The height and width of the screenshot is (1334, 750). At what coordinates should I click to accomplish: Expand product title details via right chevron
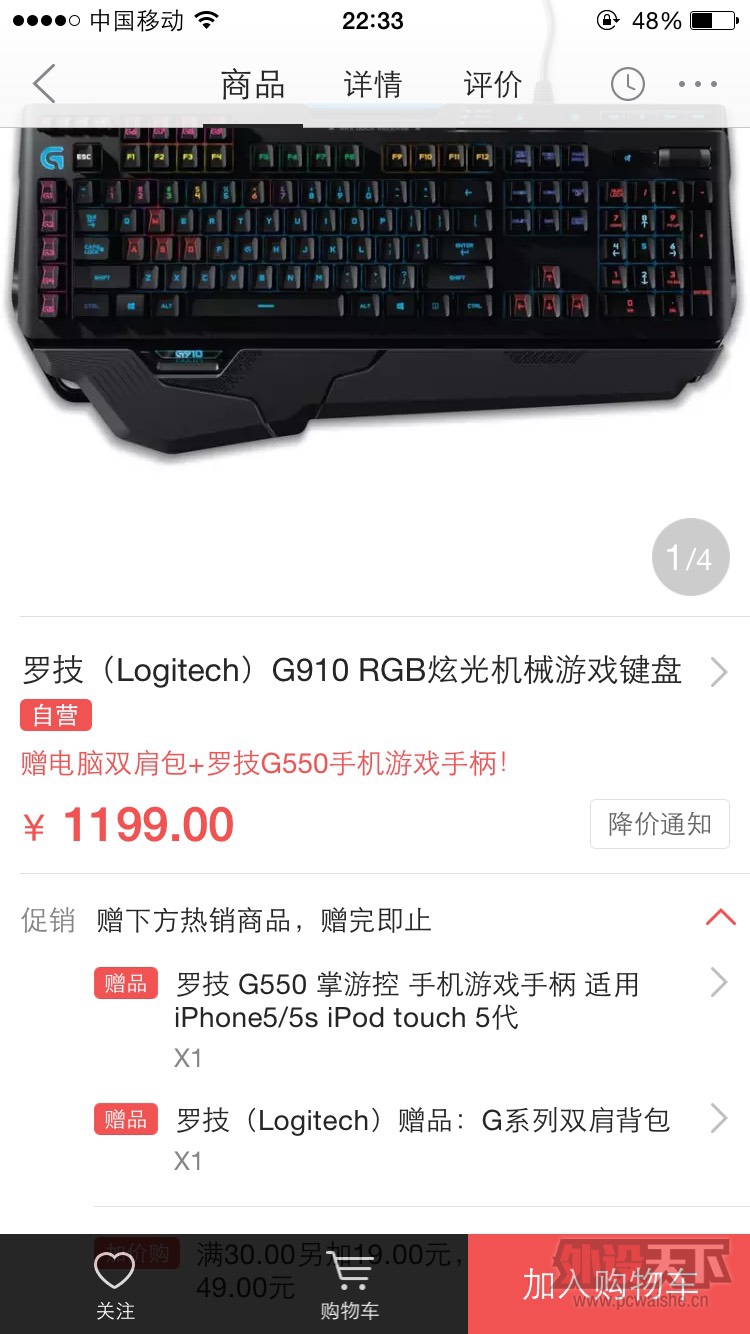(x=718, y=672)
